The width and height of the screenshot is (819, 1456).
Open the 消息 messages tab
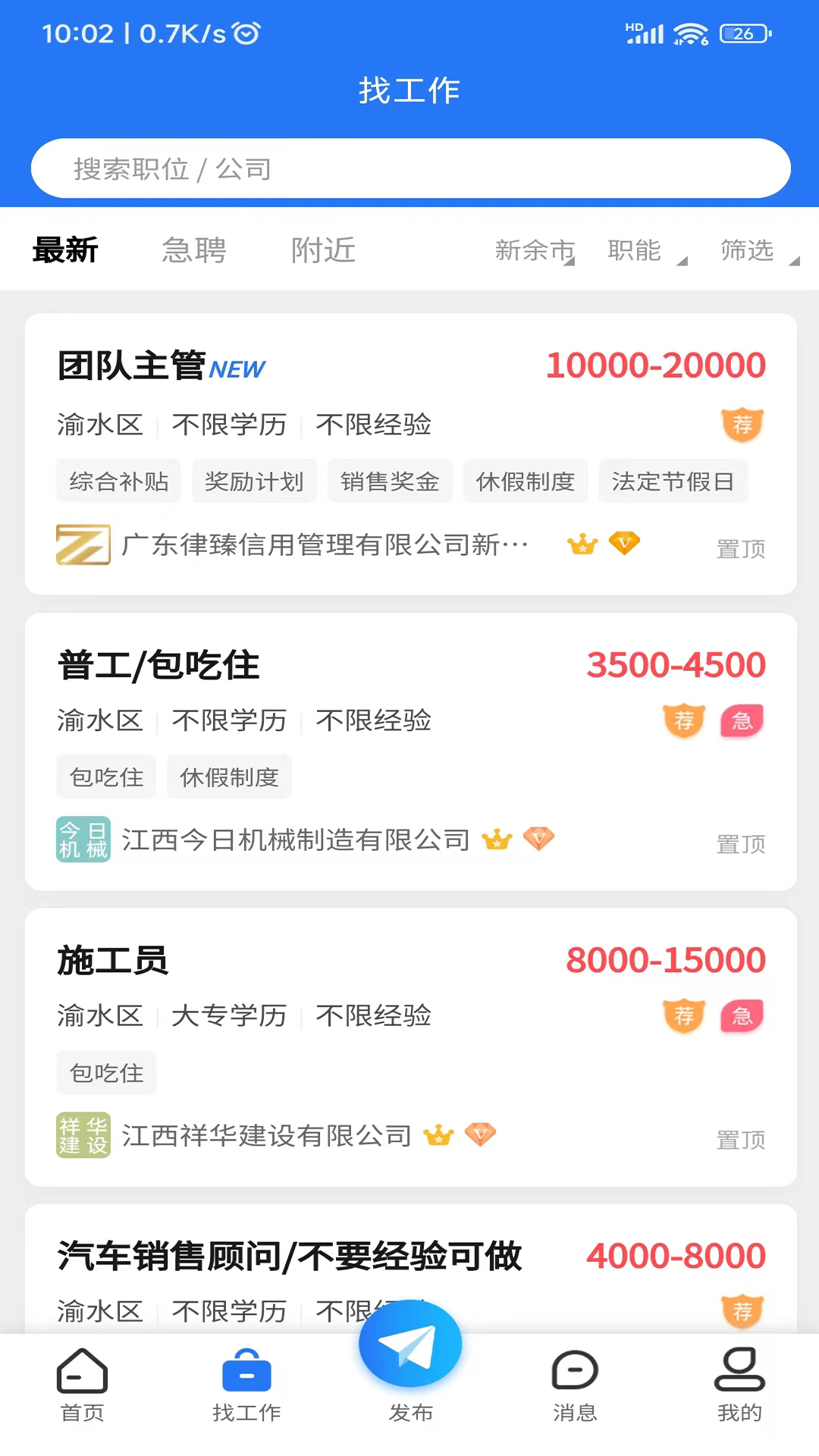click(x=575, y=1385)
